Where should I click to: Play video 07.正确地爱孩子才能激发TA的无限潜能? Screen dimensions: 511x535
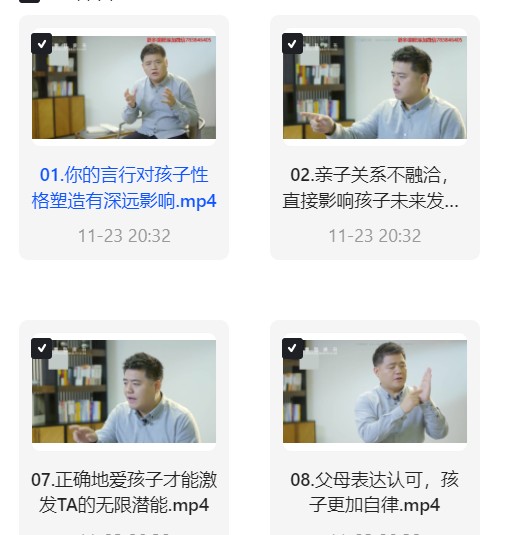point(124,391)
